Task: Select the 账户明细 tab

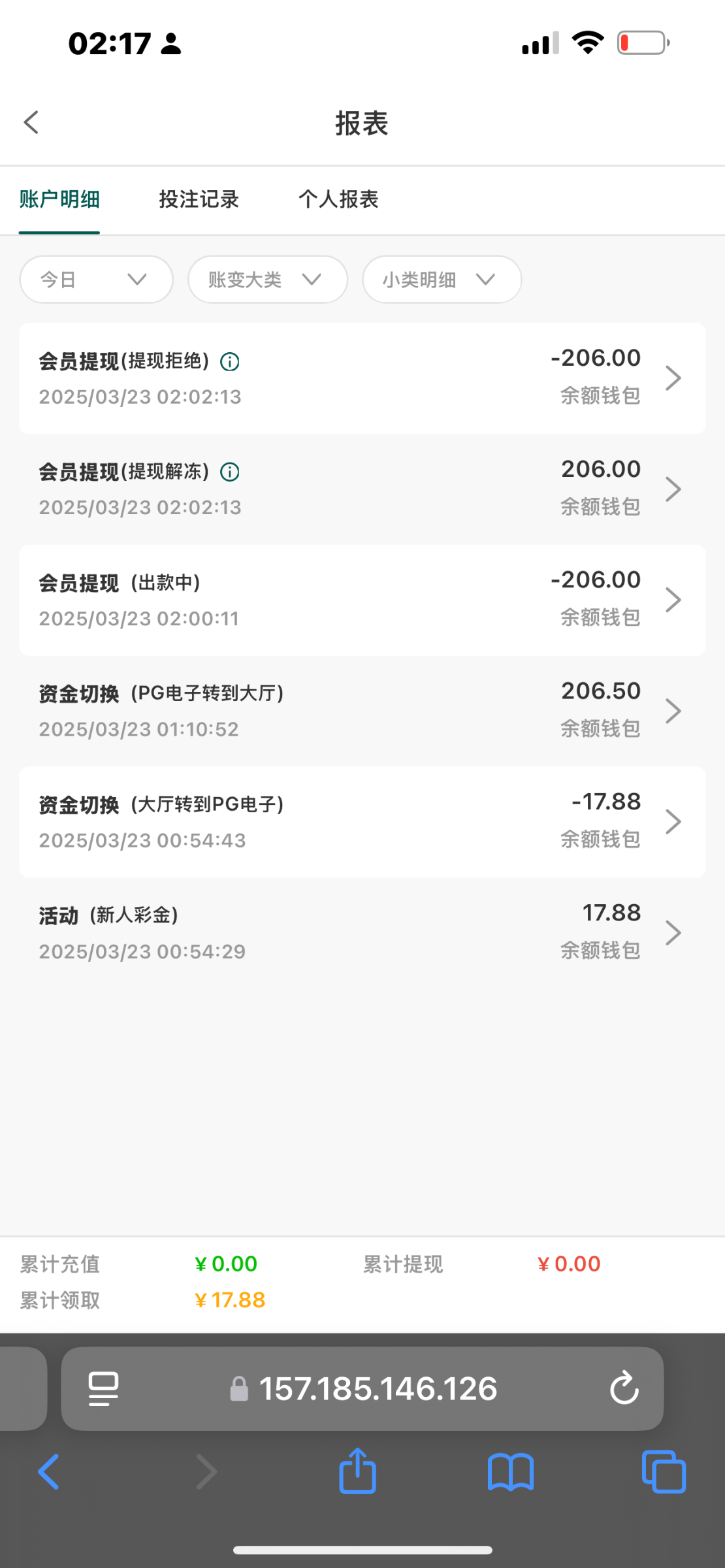Action: click(59, 199)
